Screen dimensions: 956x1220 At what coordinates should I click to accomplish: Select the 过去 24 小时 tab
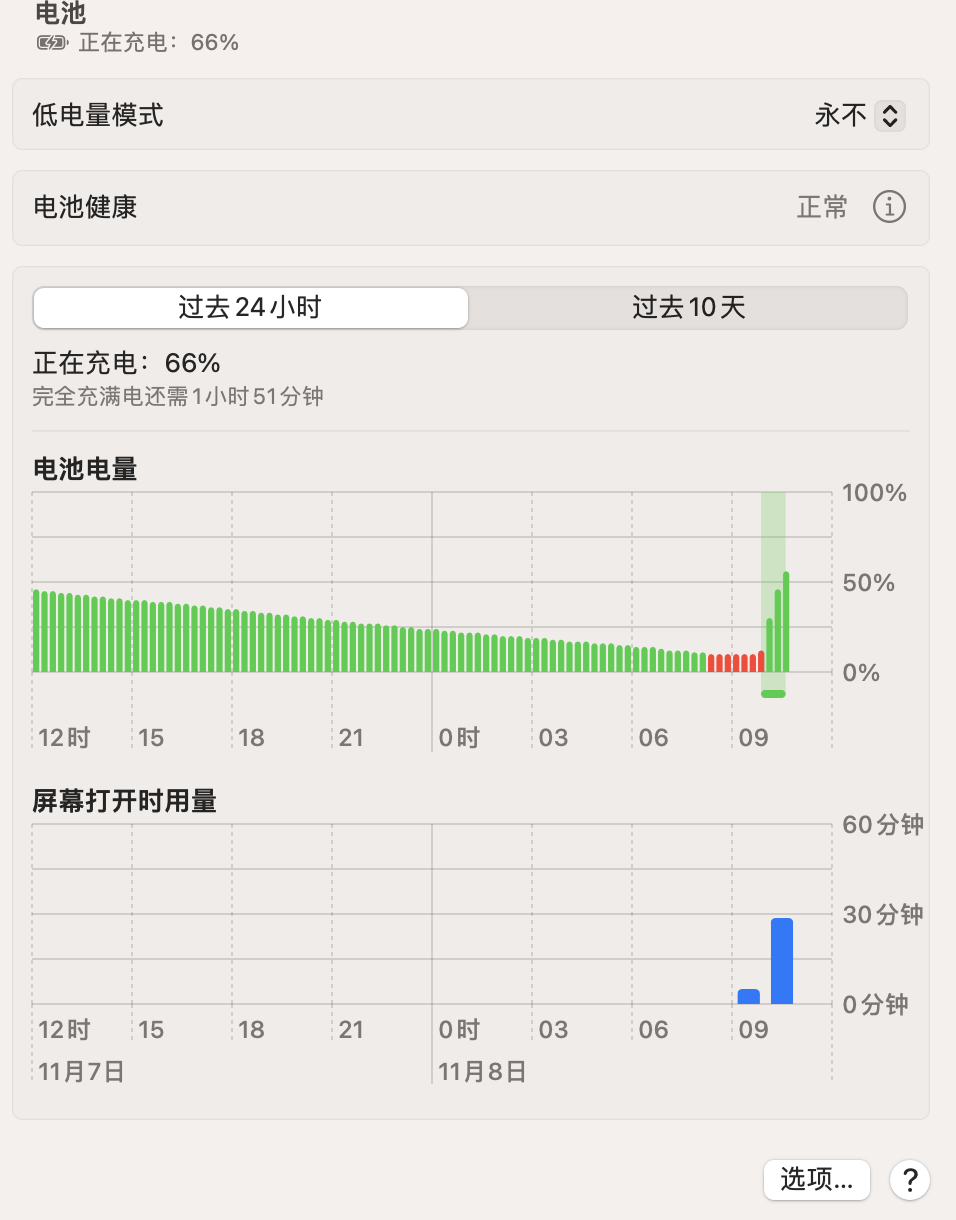pos(250,307)
